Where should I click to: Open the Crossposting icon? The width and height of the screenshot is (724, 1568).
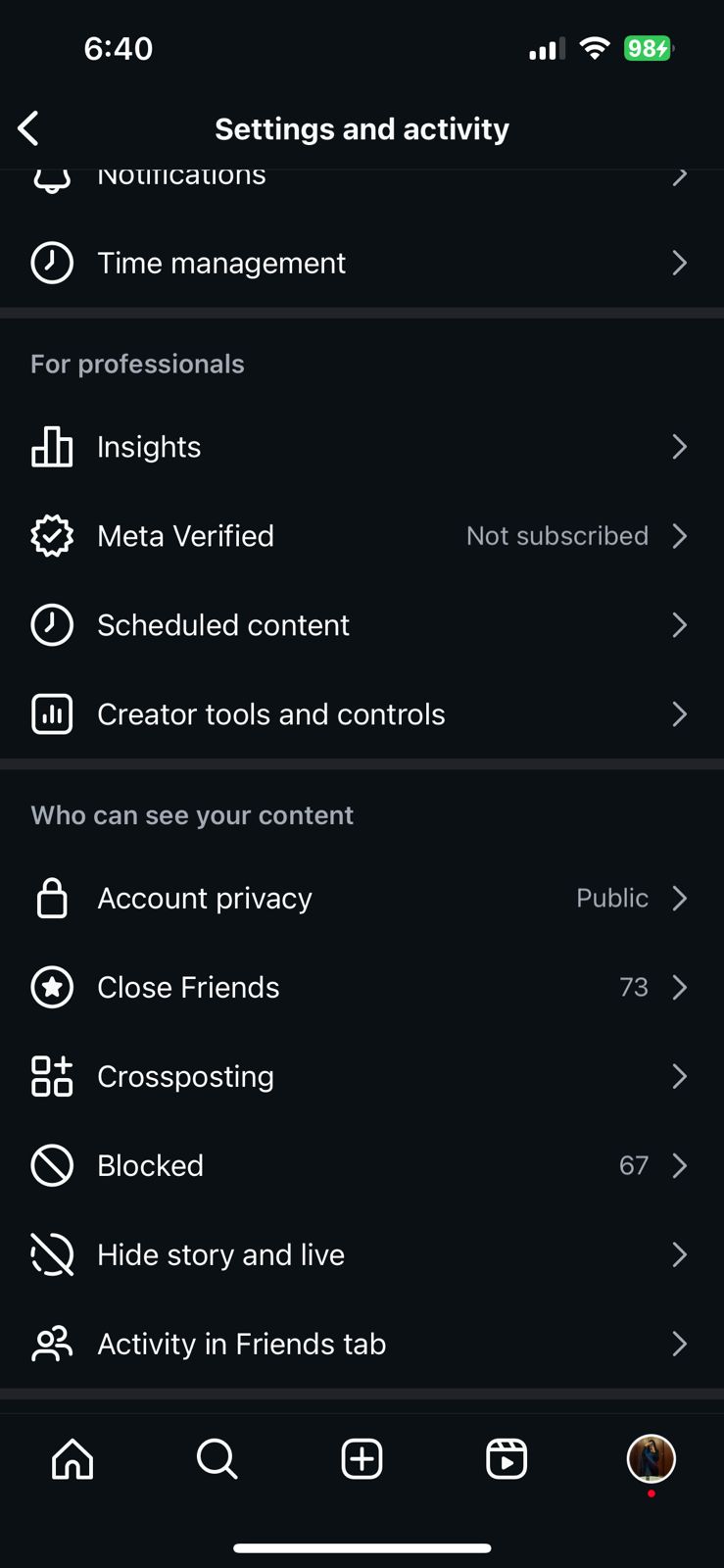[x=52, y=1076]
